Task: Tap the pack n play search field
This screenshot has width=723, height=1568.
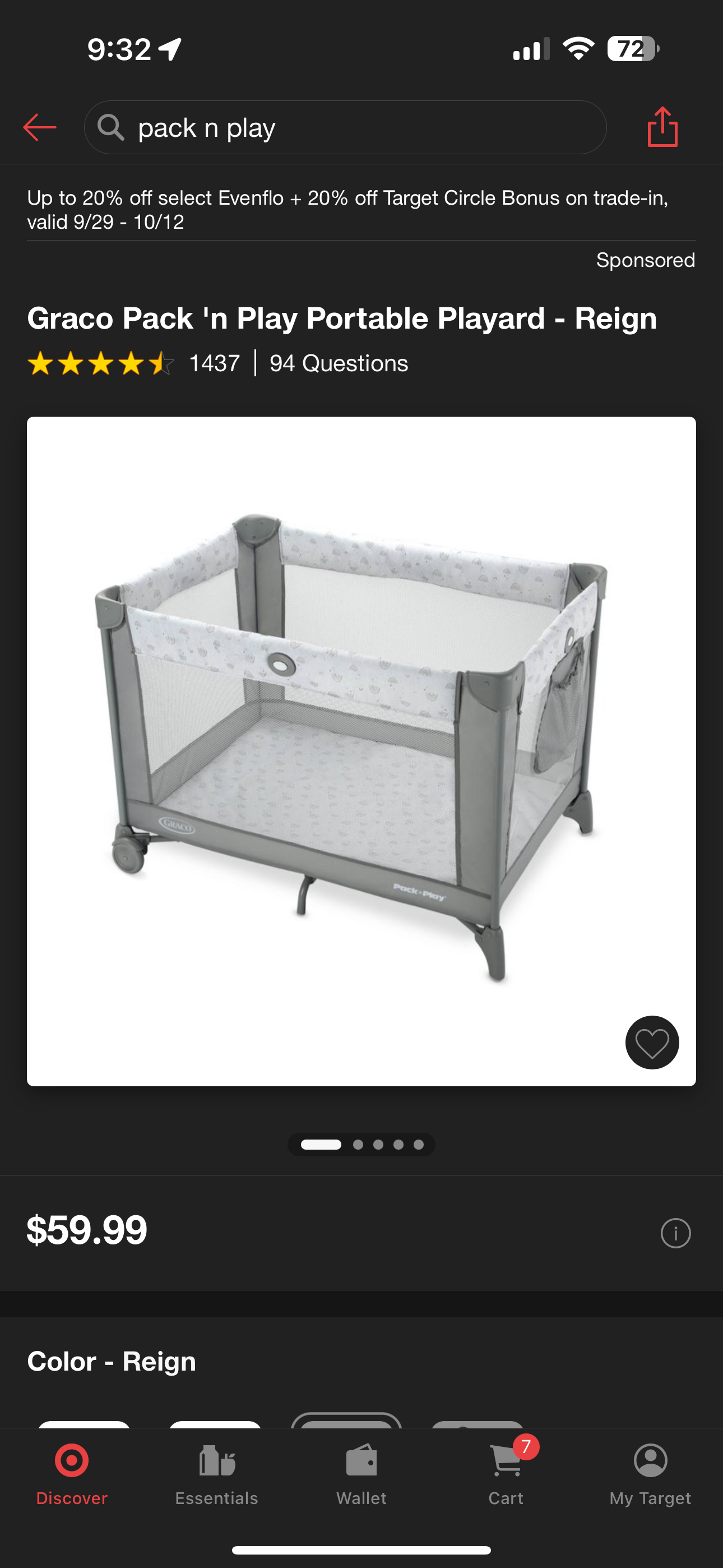Action: coord(345,127)
